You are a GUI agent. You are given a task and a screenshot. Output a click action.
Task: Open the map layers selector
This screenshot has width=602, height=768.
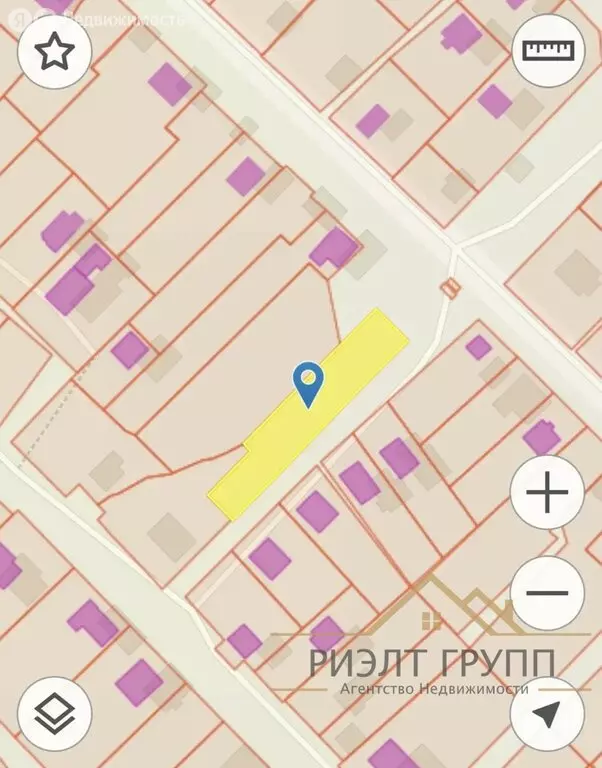[x=54, y=714]
